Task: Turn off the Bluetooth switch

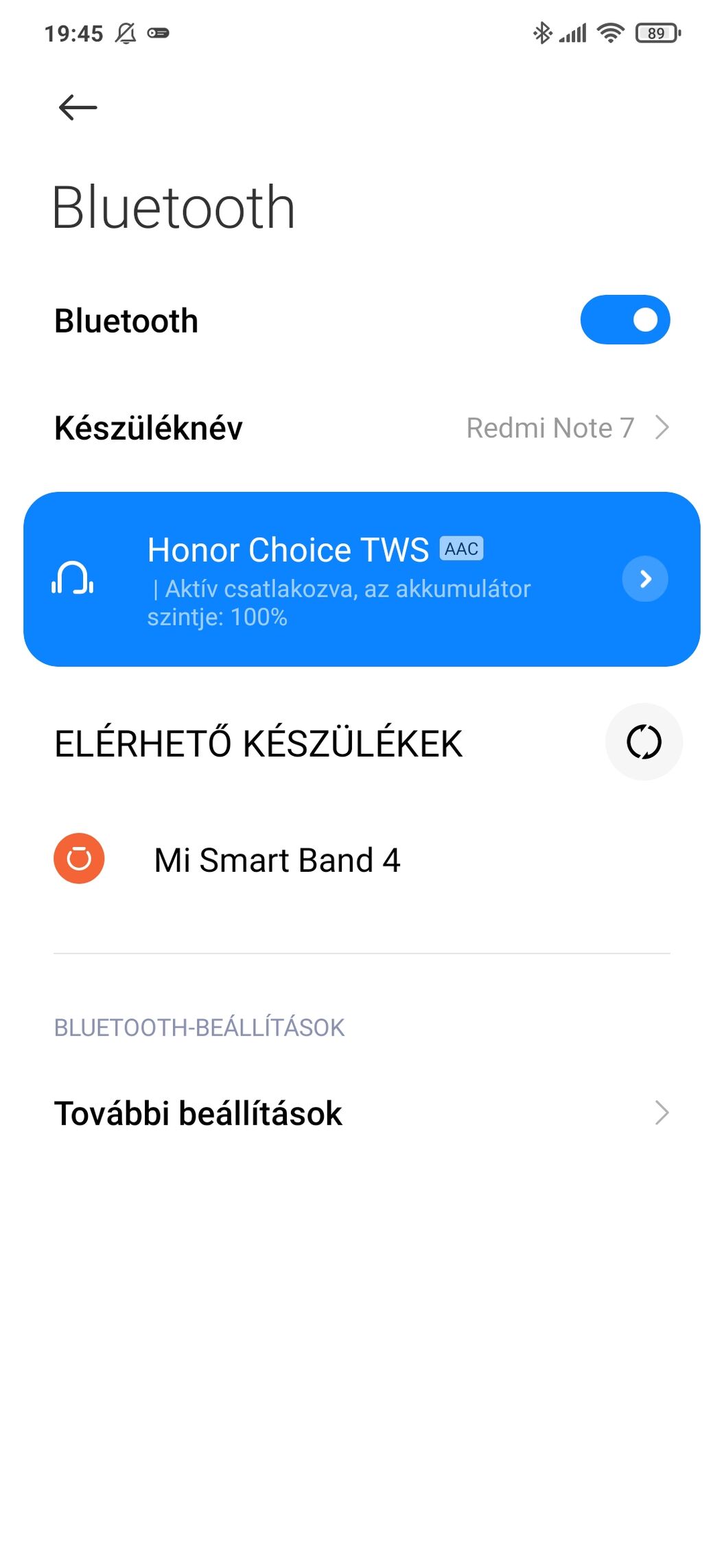Action: pyautogui.click(x=624, y=320)
